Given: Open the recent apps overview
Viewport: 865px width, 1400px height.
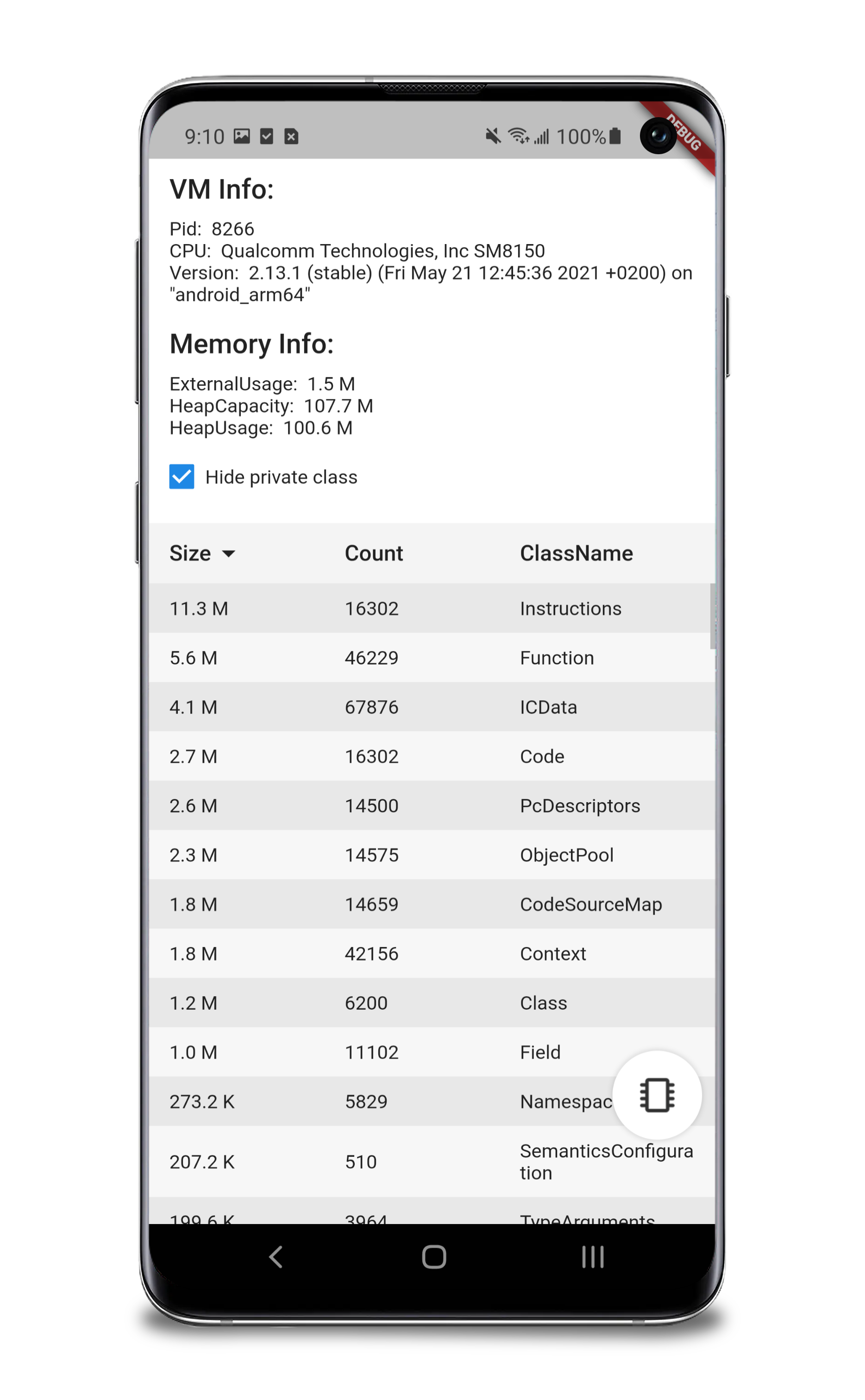Looking at the screenshot, I should 593,1257.
